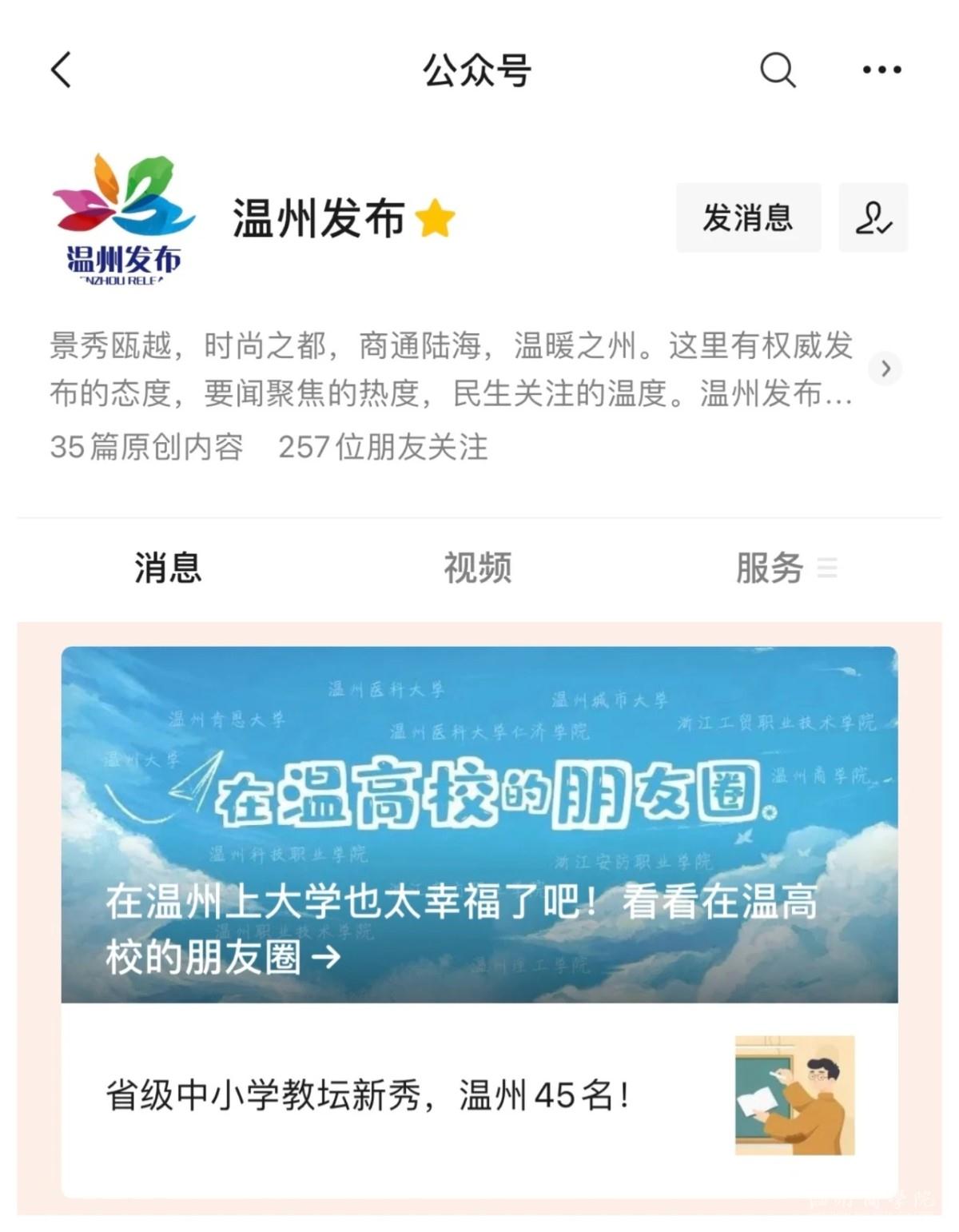This screenshot has height=1232, width=959.
Task: Open the three-dot overflow menu
Action: (881, 70)
